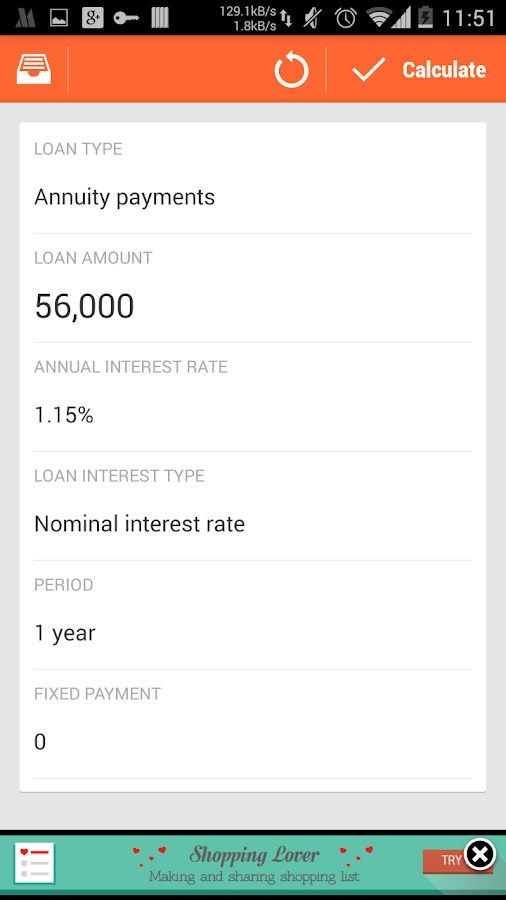Screen dimensions: 506x900
Task: Select the loan interest type option
Action: tap(252, 506)
